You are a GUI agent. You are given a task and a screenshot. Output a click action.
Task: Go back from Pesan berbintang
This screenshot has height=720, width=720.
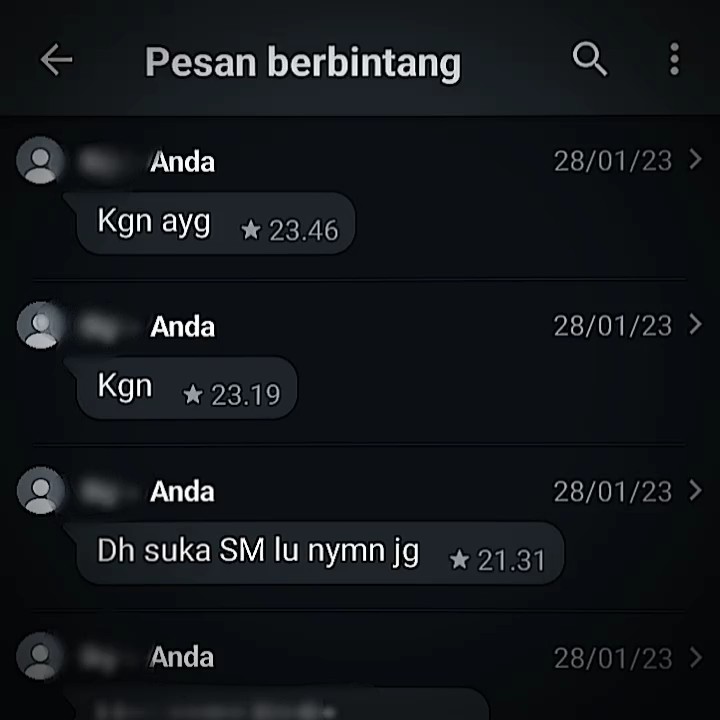coord(56,60)
